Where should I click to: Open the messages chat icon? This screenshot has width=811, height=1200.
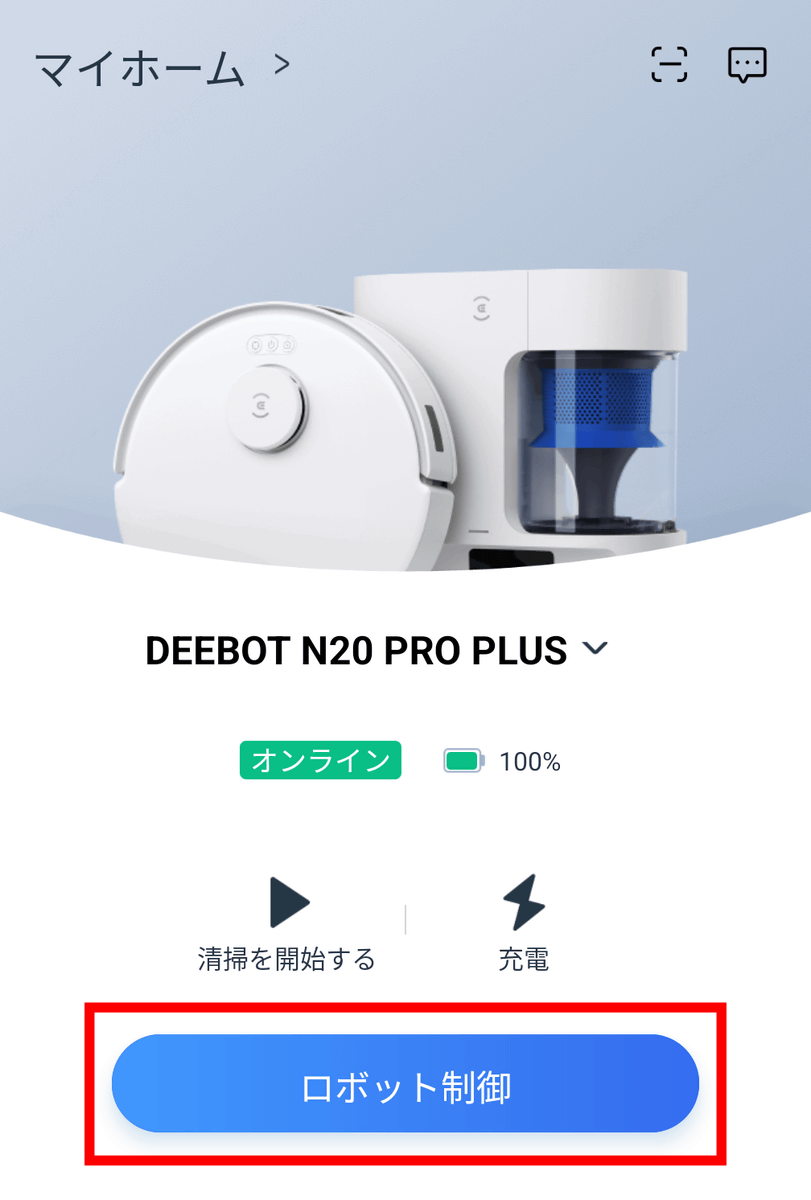coord(746,64)
